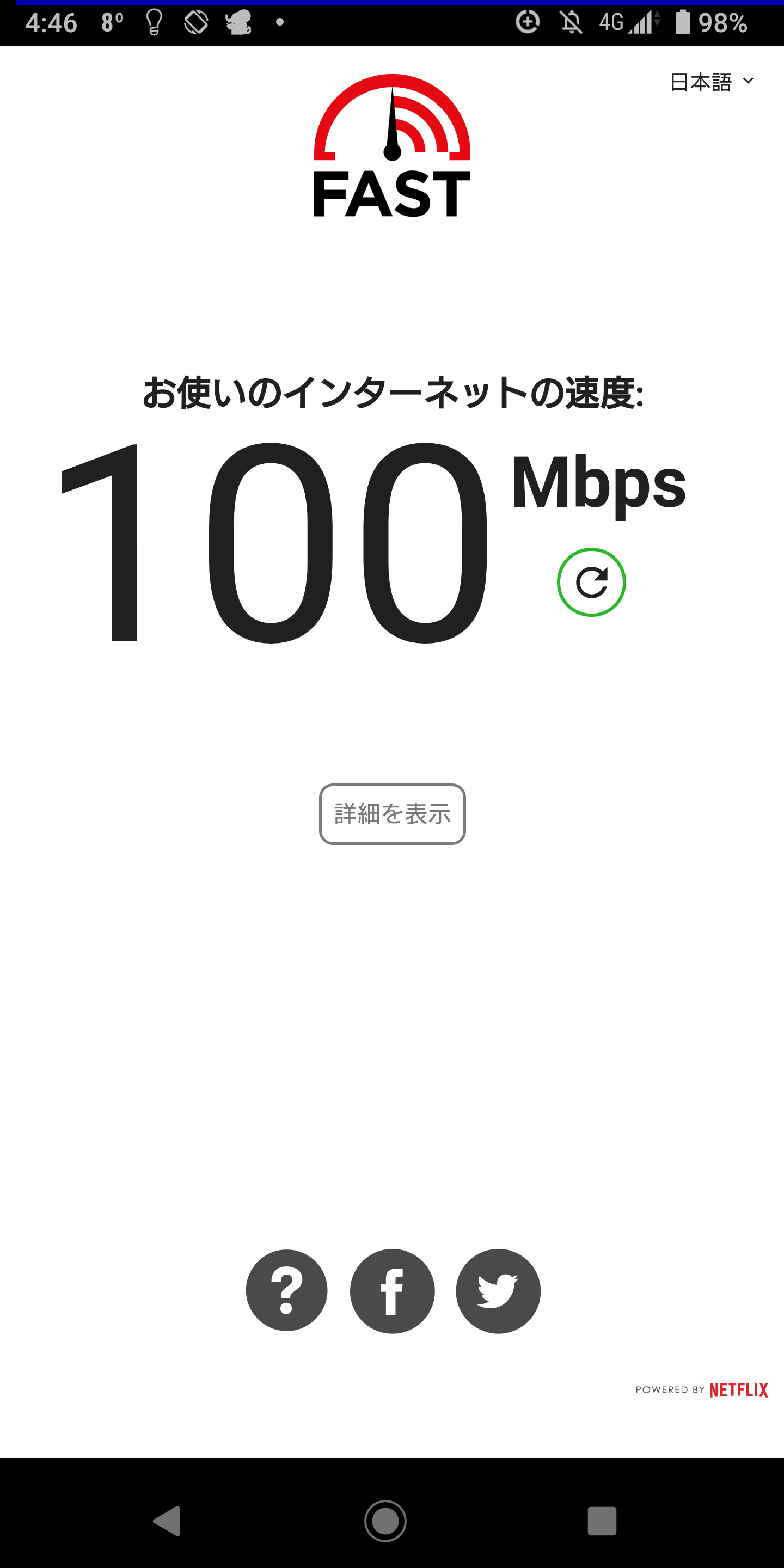Open the Powered by Netflix link
The height and width of the screenshot is (1568, 784).
701,1389
